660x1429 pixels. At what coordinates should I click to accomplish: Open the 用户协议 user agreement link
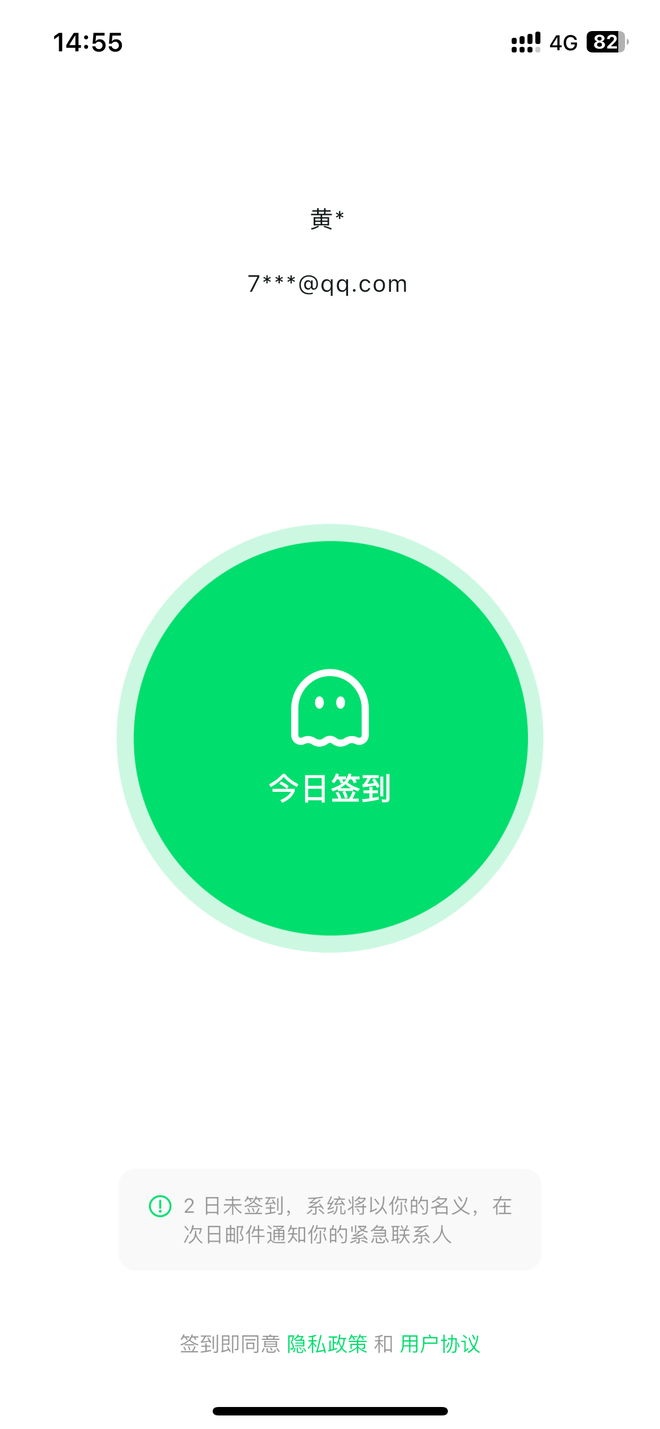[x=440, y=1344]
